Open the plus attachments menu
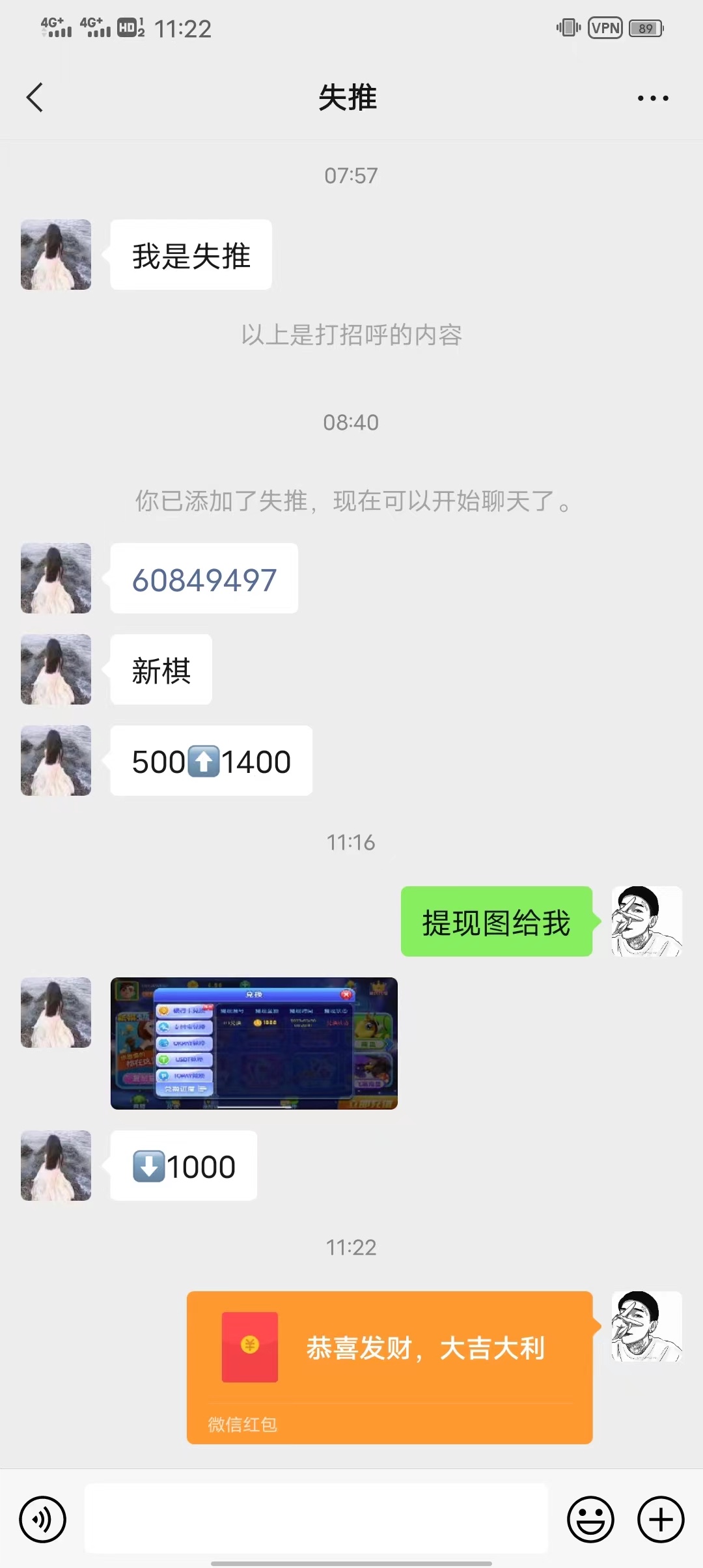The width and height of the screenshot is (703, 1568). click(660, 1519)
